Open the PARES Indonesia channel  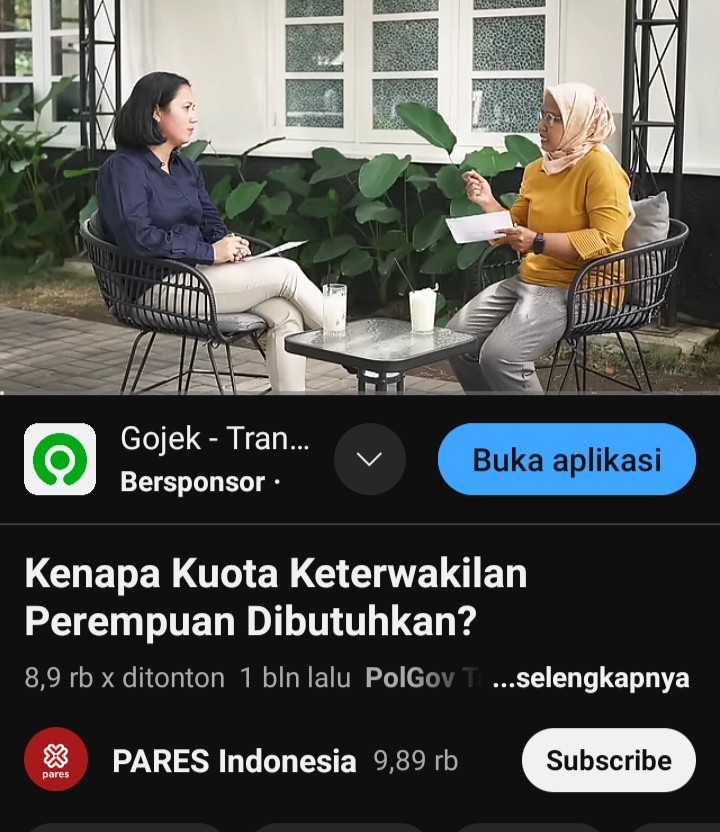[234, 761]
